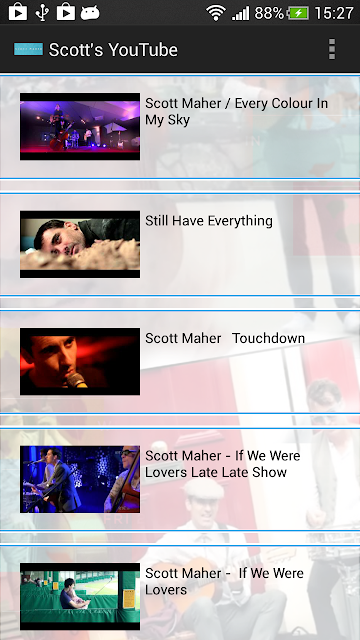Play the Still Have Everything video
The height and width of the screenshot is (640, 360).
[180, 244]
